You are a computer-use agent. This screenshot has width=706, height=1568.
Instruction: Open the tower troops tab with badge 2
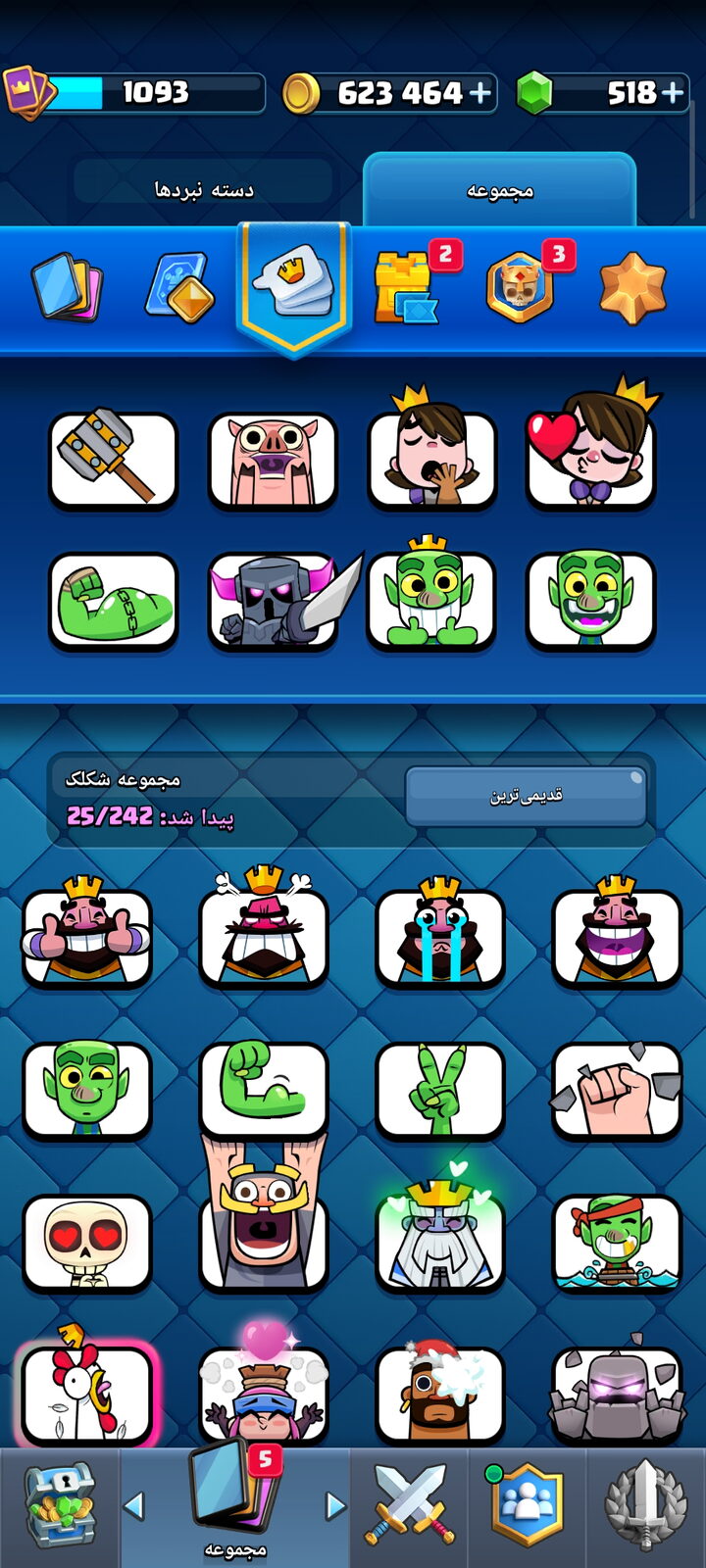click(407, 286)
